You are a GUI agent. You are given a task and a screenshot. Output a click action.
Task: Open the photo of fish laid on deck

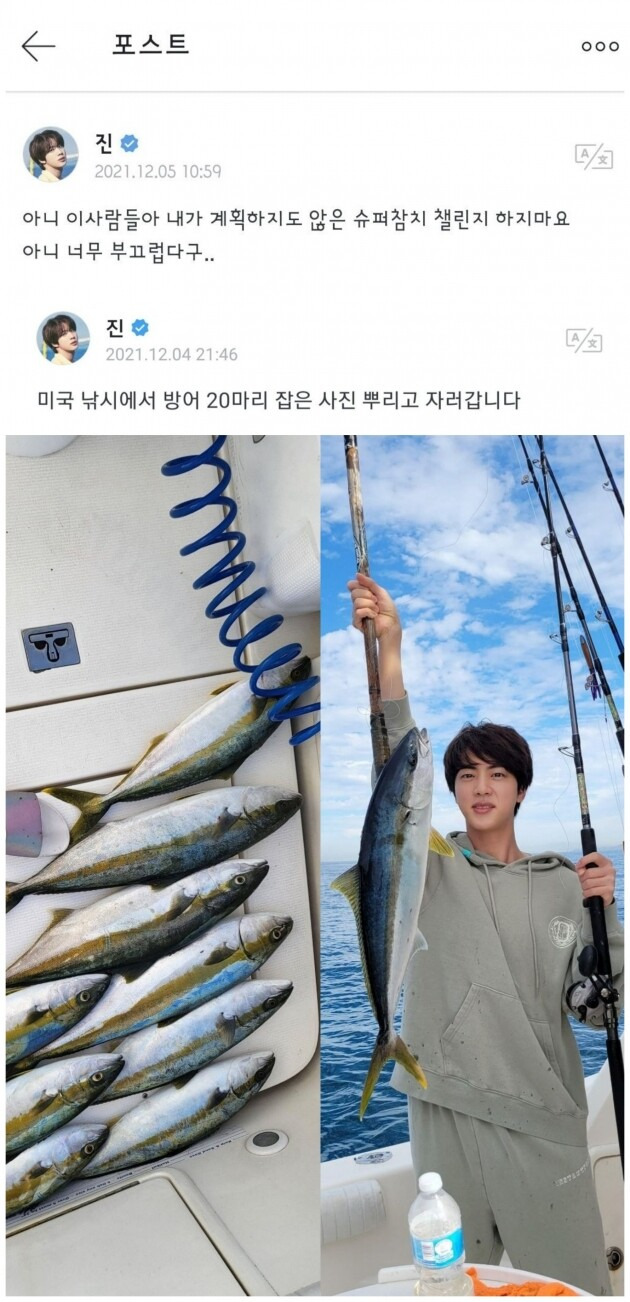click(x=162, y=864)
